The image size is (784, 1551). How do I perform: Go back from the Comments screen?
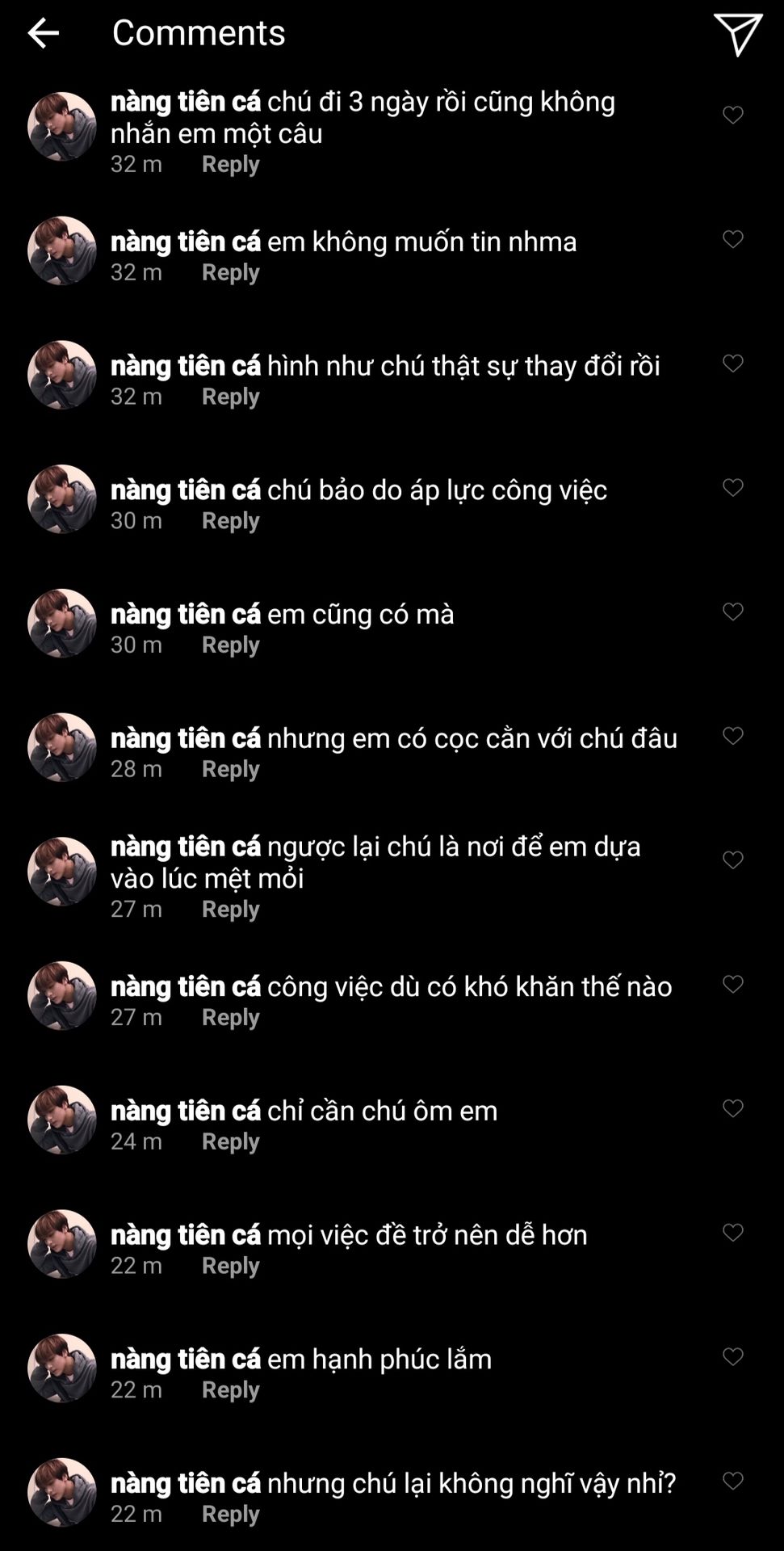(x=43, y=33)
